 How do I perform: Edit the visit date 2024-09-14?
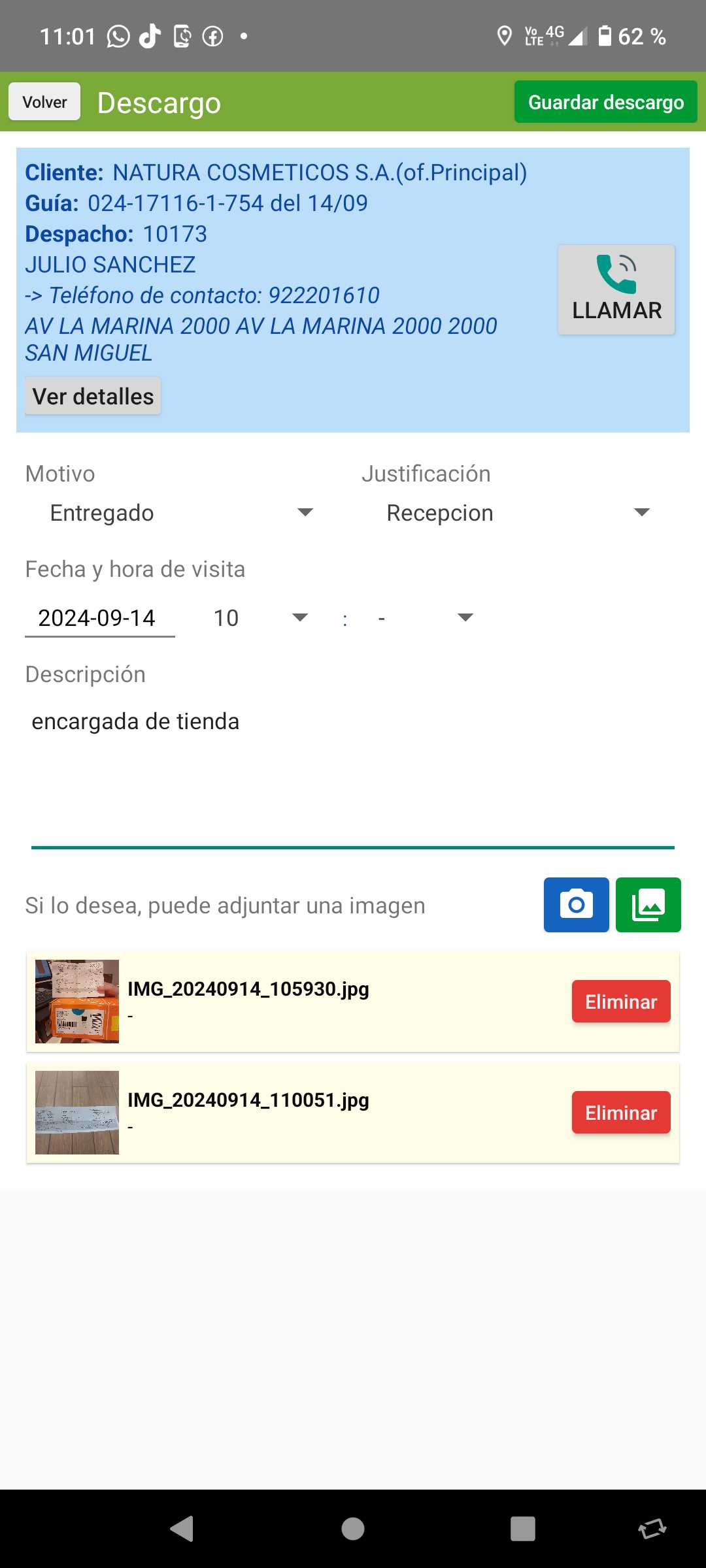[99, 618]
